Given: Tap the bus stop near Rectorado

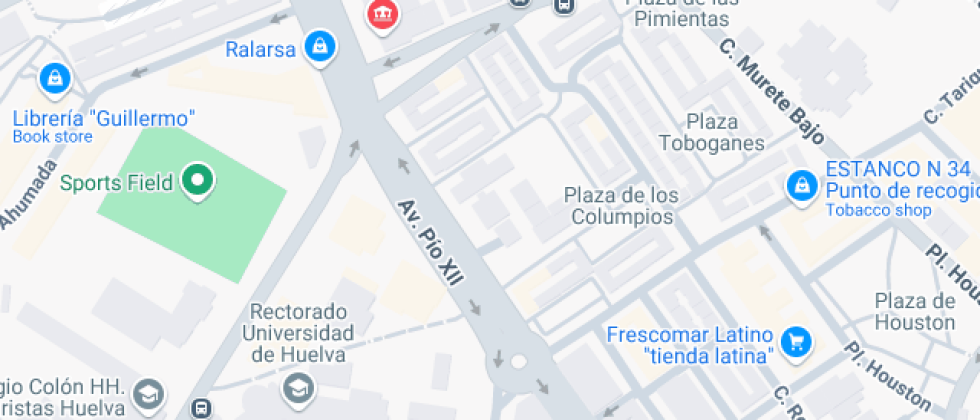Looking at the screenshot, I should point(202,408).
